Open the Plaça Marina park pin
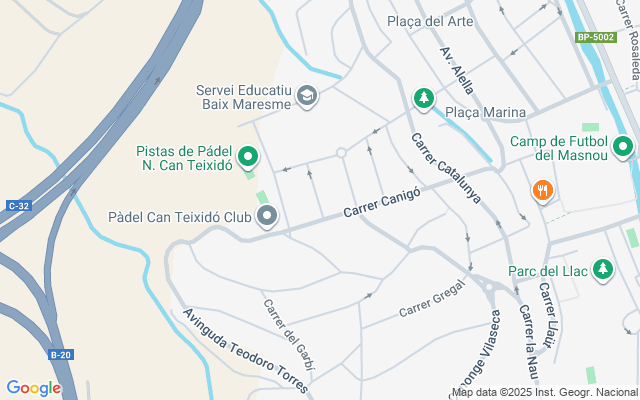This screenshot has width=640, height=400. (424, 98)
